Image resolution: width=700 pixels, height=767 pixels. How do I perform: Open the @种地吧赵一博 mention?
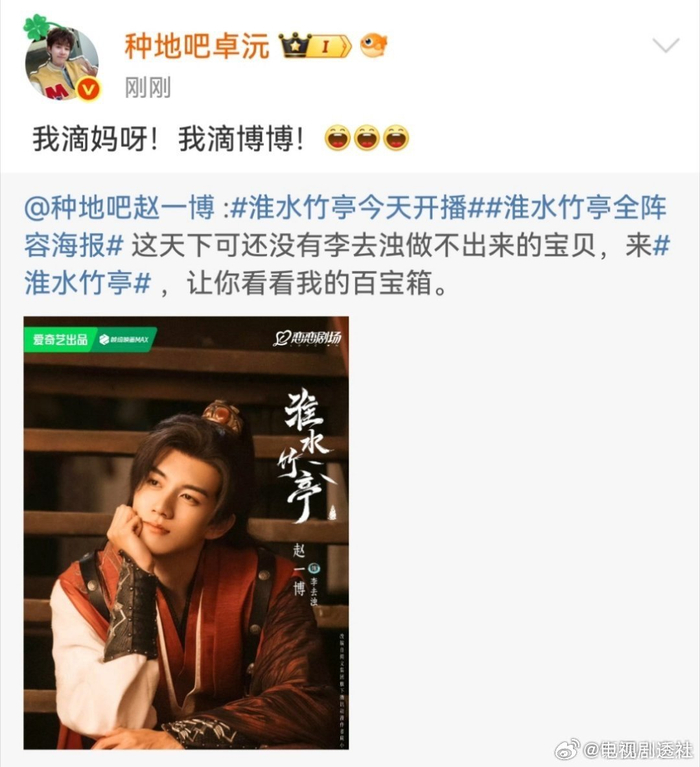click(119, 209)
